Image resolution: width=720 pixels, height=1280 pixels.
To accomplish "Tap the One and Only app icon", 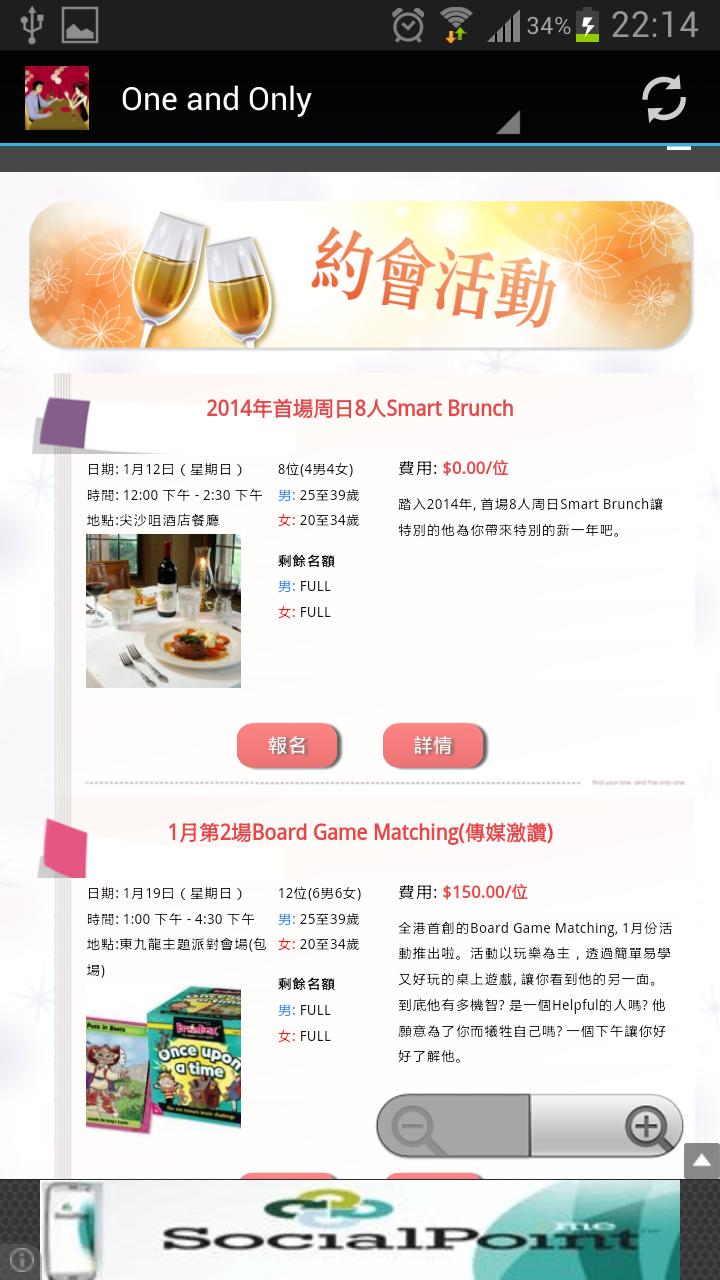I will [57, 98].
